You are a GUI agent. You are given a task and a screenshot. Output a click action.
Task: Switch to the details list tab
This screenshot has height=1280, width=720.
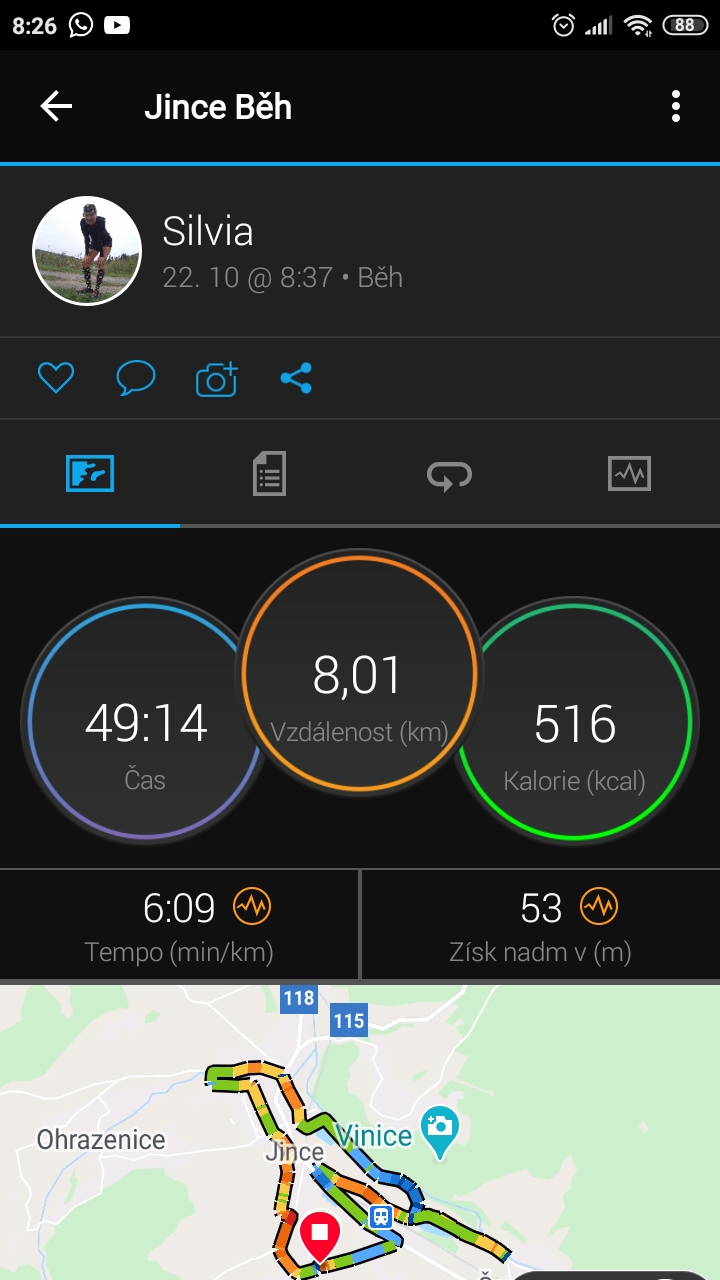click(269, 473)
